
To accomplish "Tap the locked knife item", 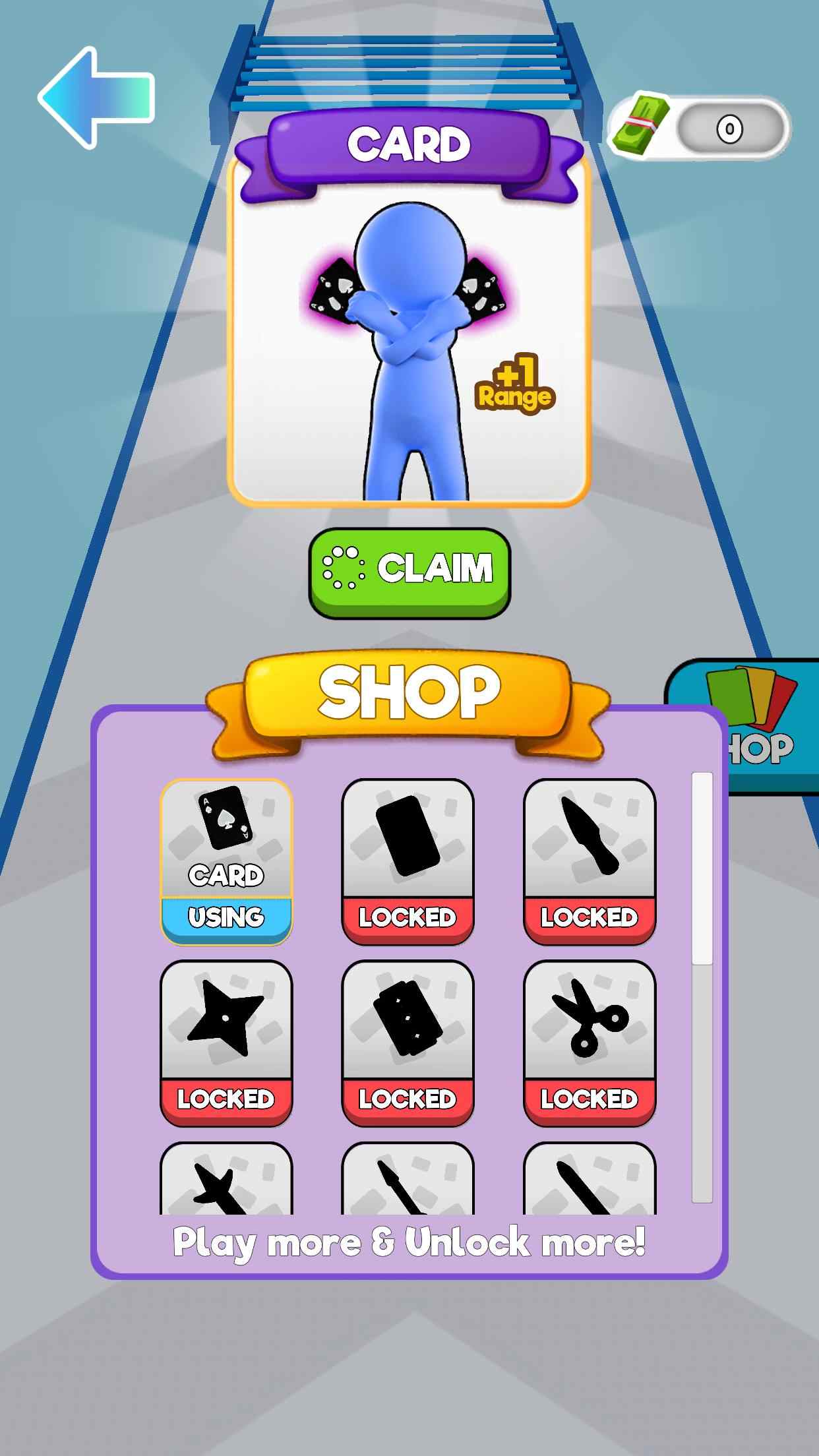I will coord(589,861).
